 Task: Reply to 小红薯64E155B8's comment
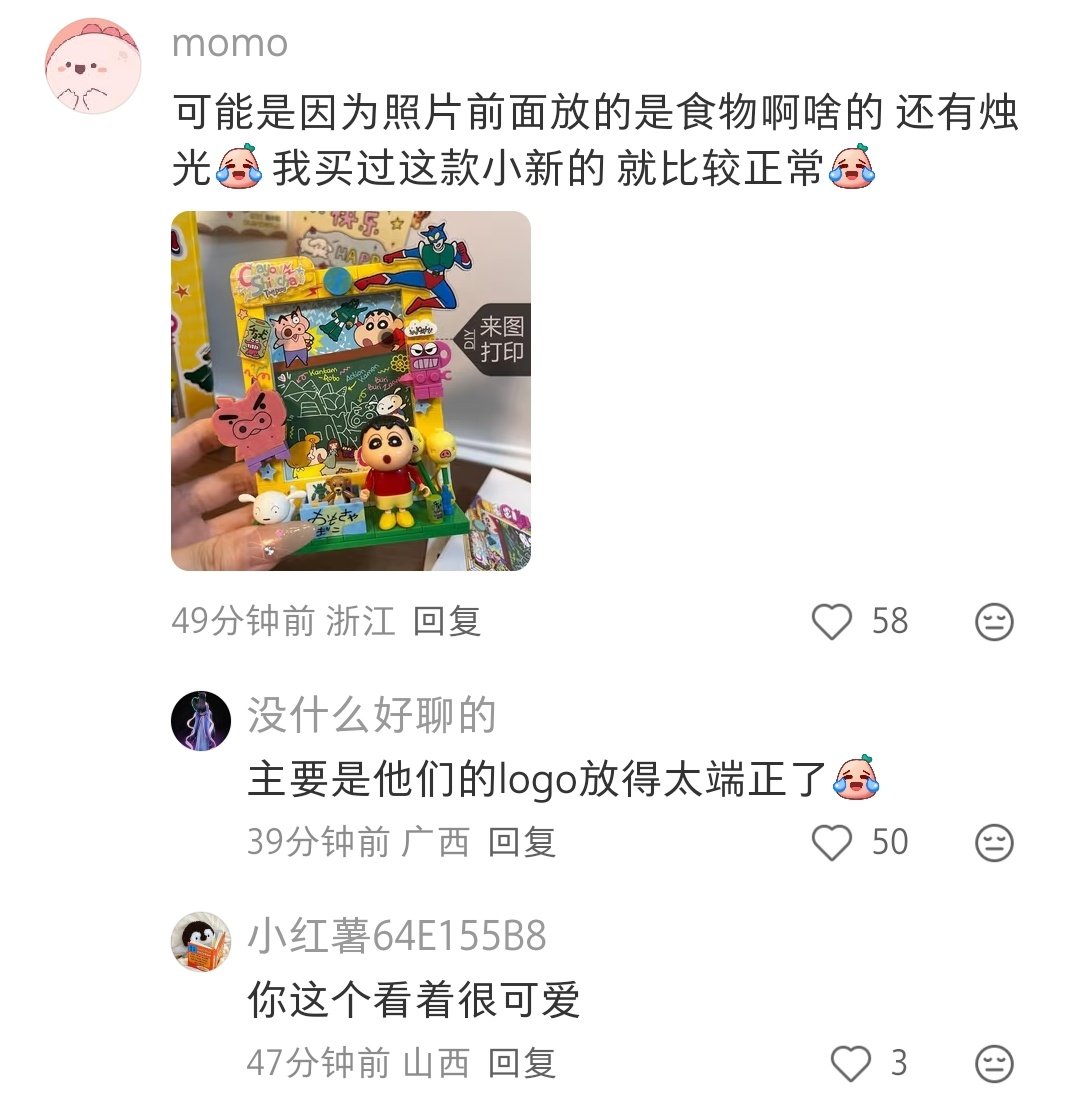click(x=521, y=1063)
